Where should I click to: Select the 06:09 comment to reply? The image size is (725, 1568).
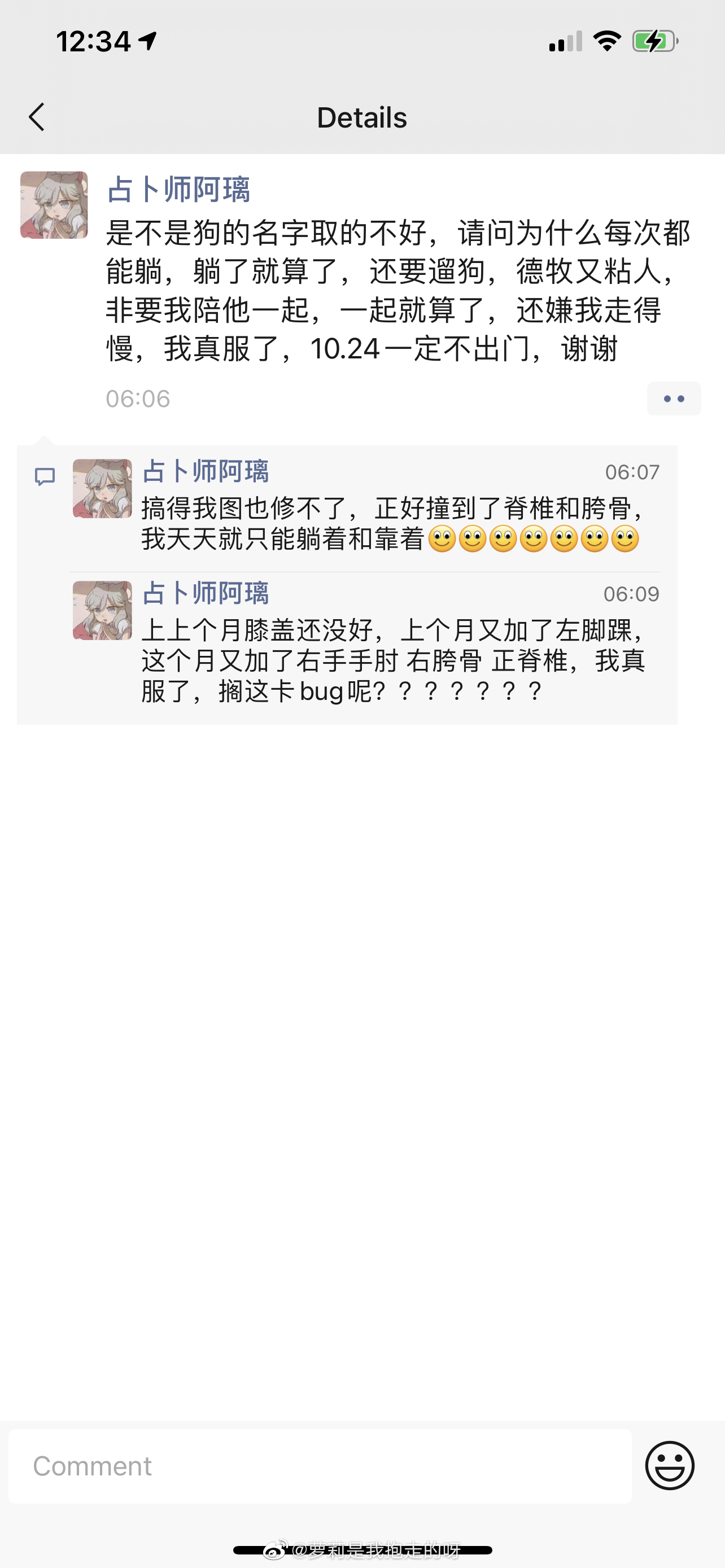(x=392, y=660)
